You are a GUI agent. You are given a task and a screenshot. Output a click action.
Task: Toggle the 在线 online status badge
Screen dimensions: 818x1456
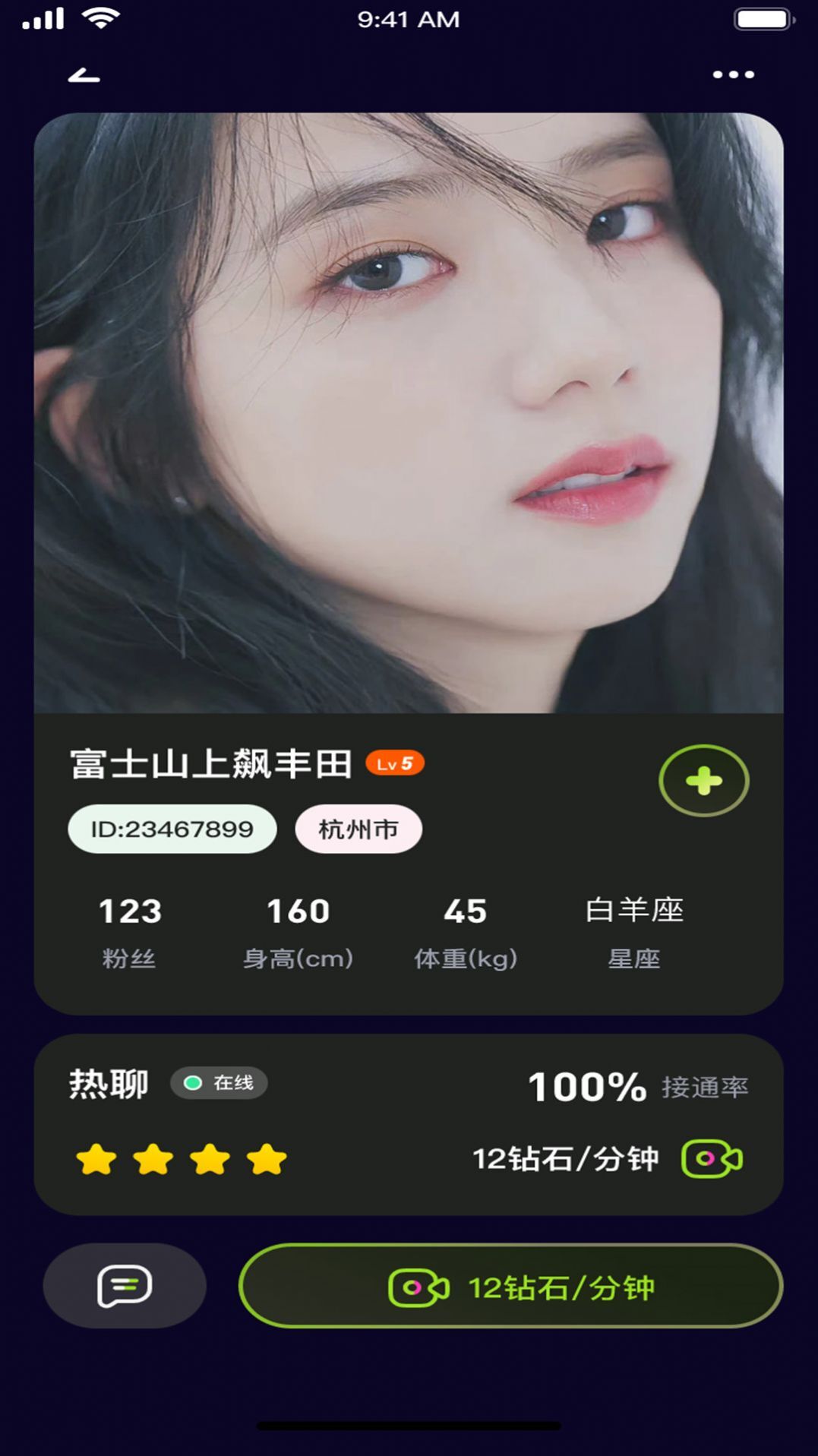(219, 1082)
